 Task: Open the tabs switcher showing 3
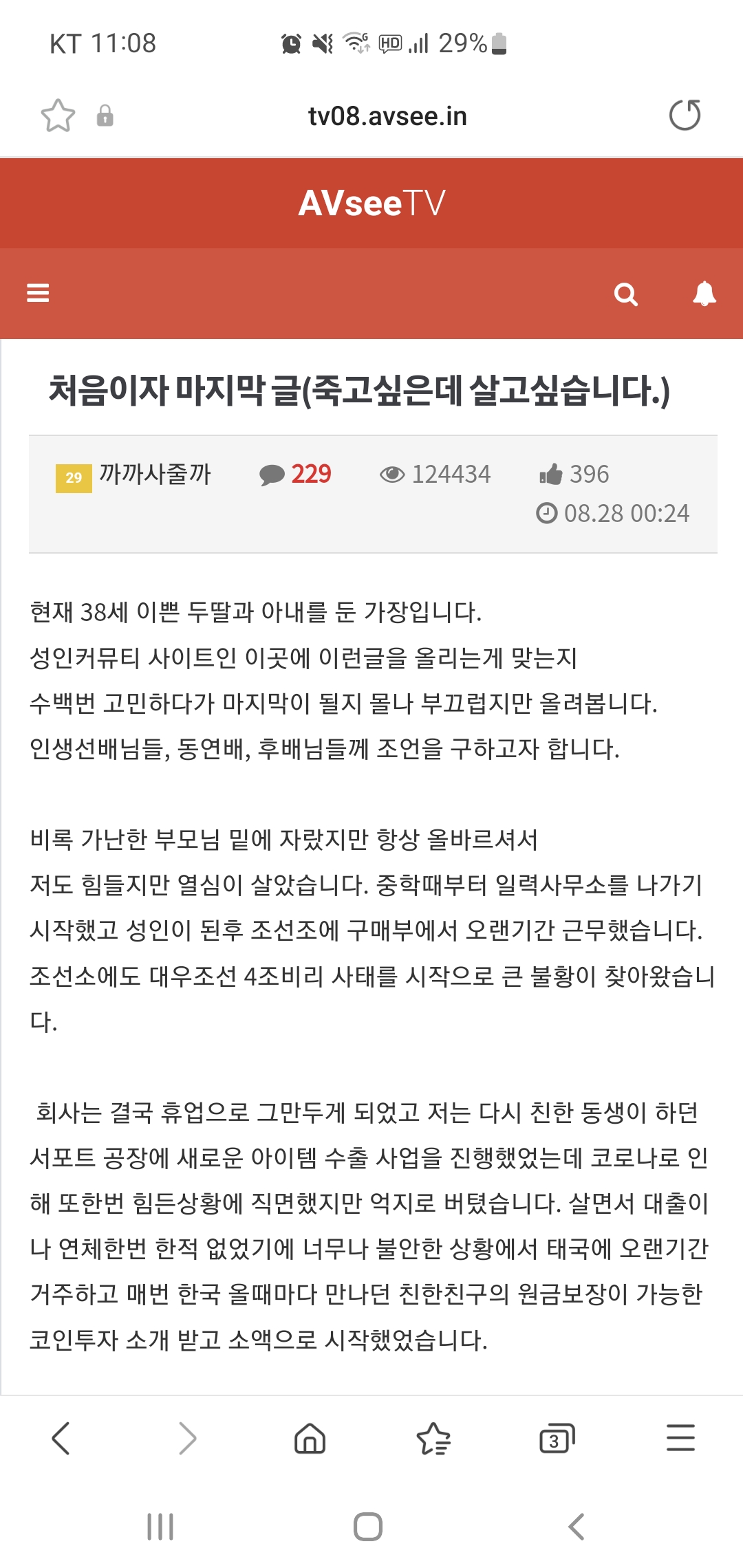[557, 1438]
